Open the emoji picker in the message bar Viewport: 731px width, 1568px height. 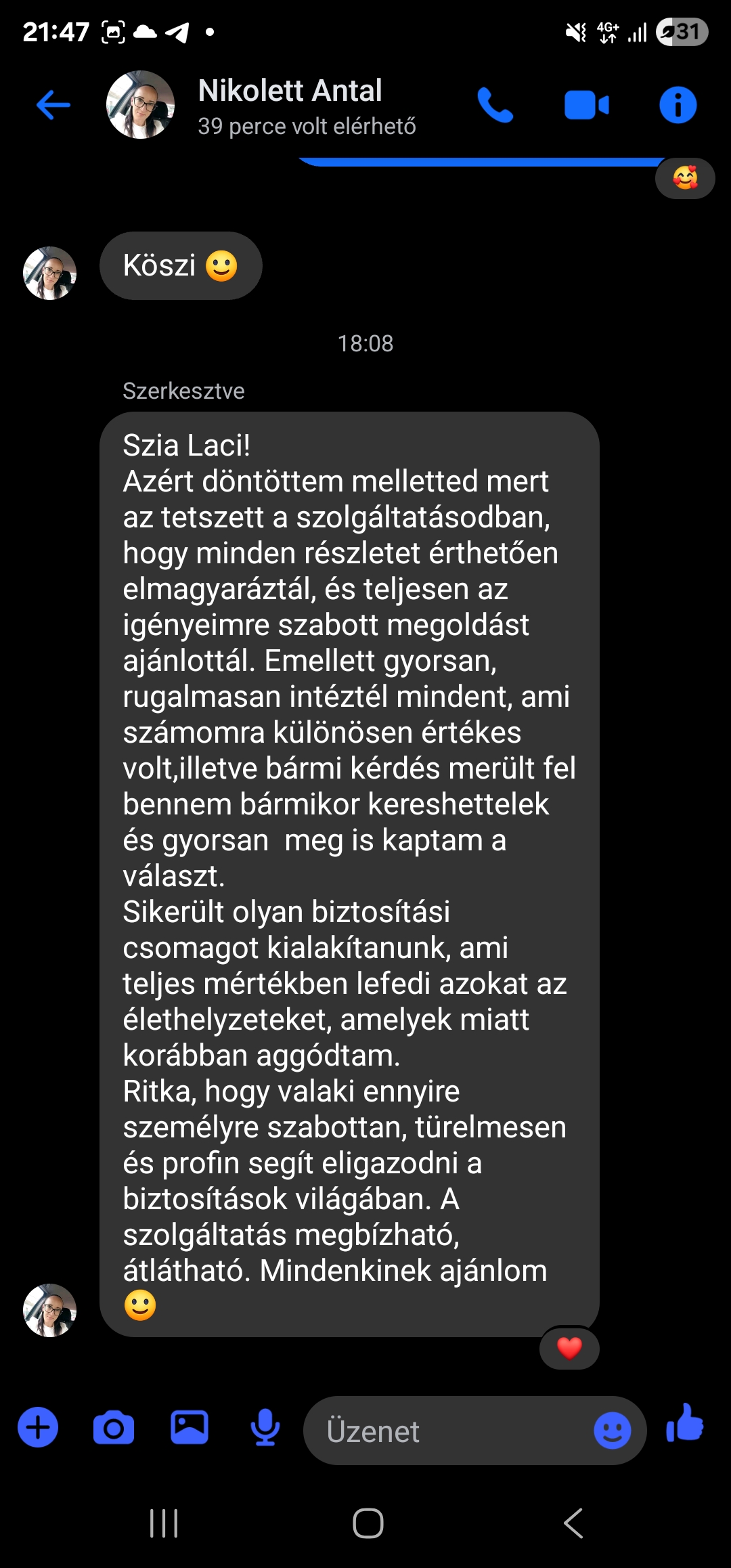click(x=613, y=1431)
